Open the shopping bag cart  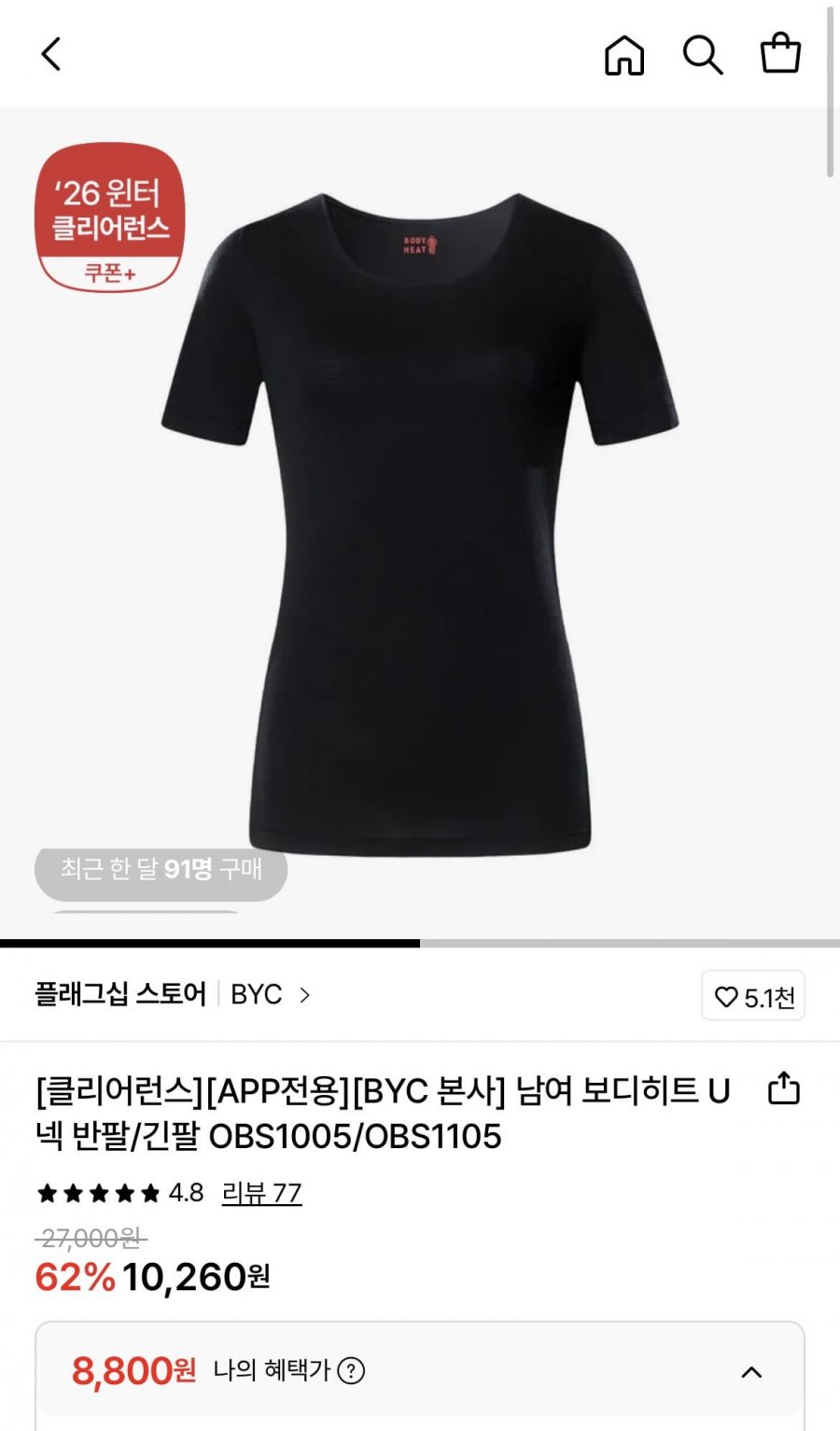[780, 53]
